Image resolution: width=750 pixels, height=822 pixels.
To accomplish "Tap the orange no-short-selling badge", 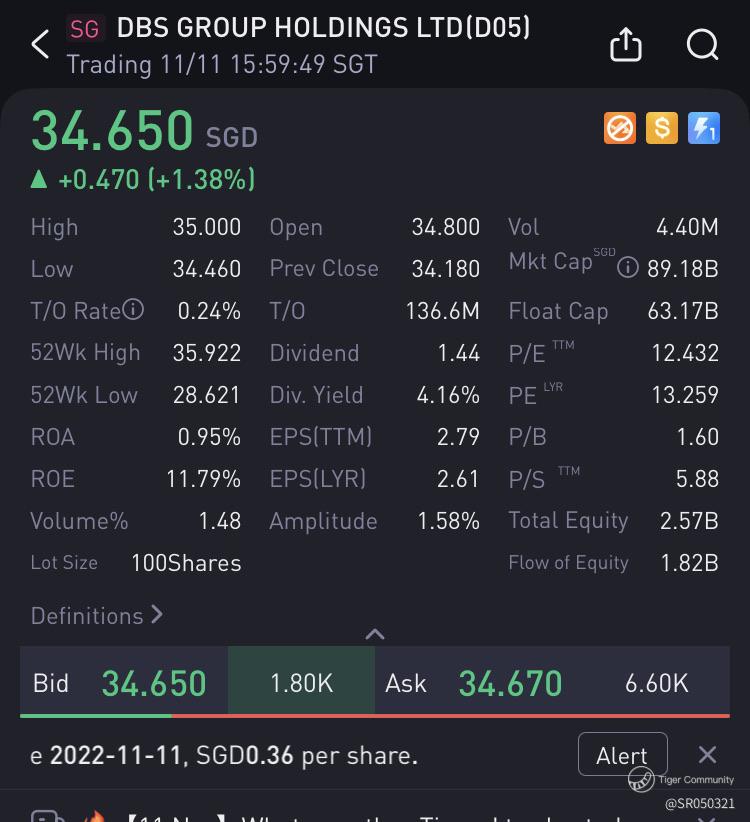I will pyautogui.click(x=620, y=128).
